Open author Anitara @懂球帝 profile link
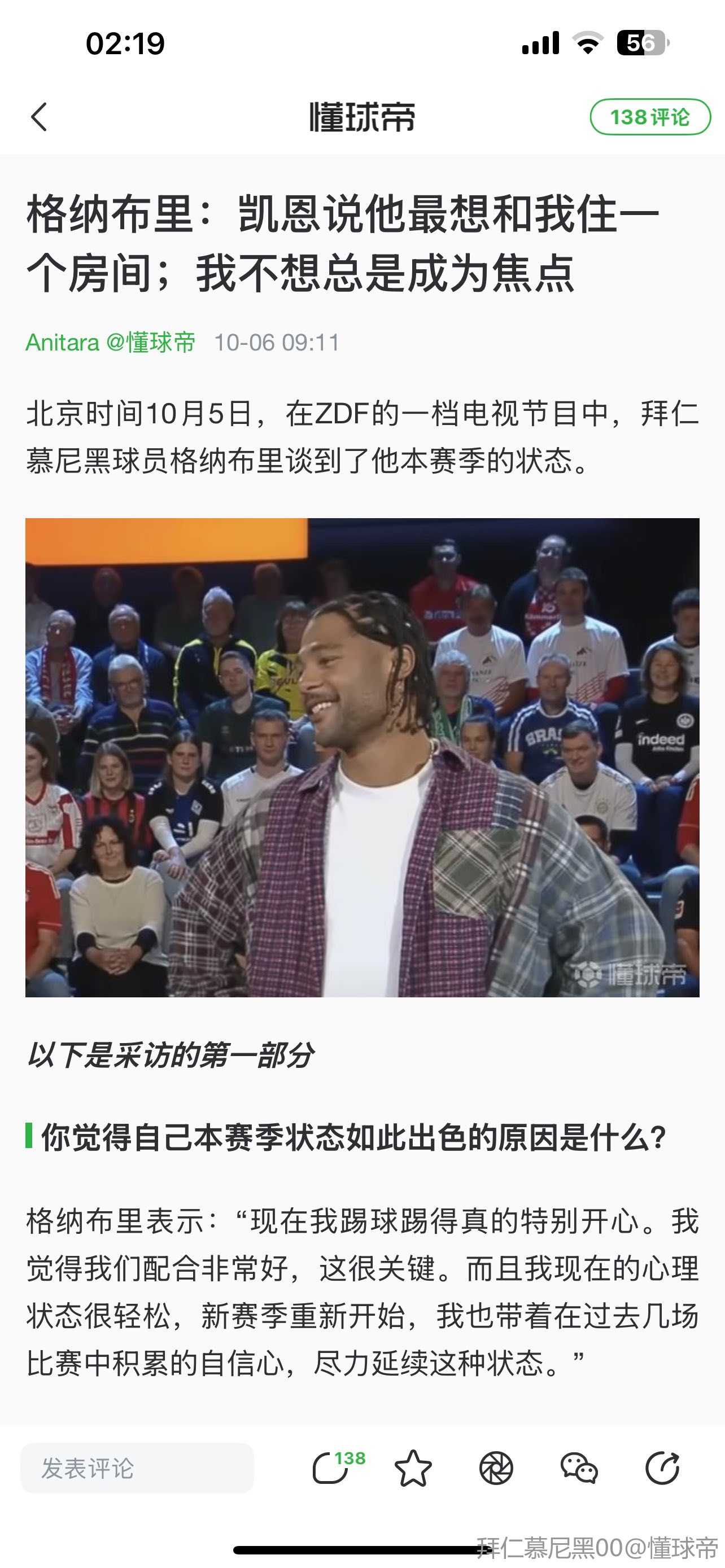The image size is (725, 1568). coord(110,343)
